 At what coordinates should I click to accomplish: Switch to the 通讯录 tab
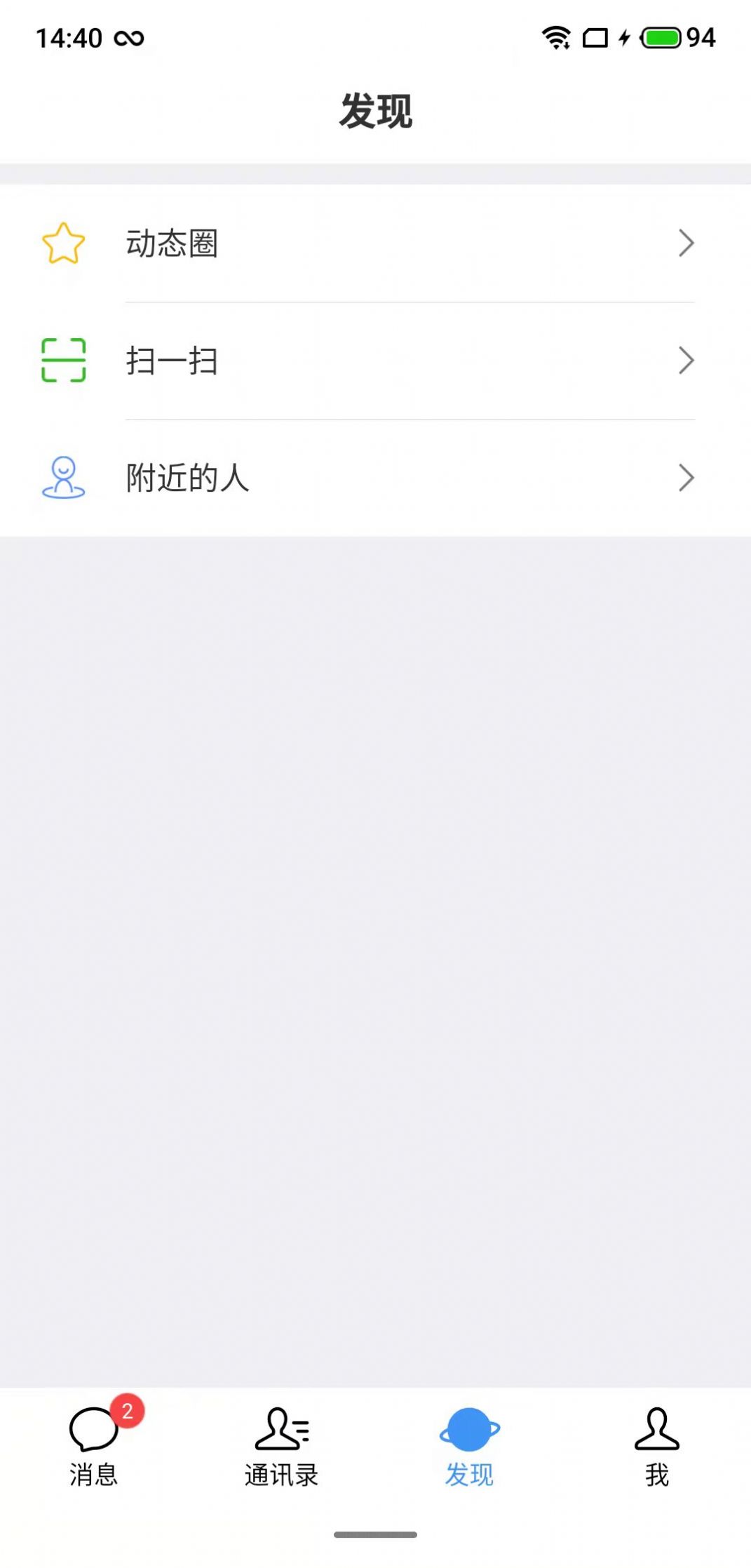[281, 1447]
